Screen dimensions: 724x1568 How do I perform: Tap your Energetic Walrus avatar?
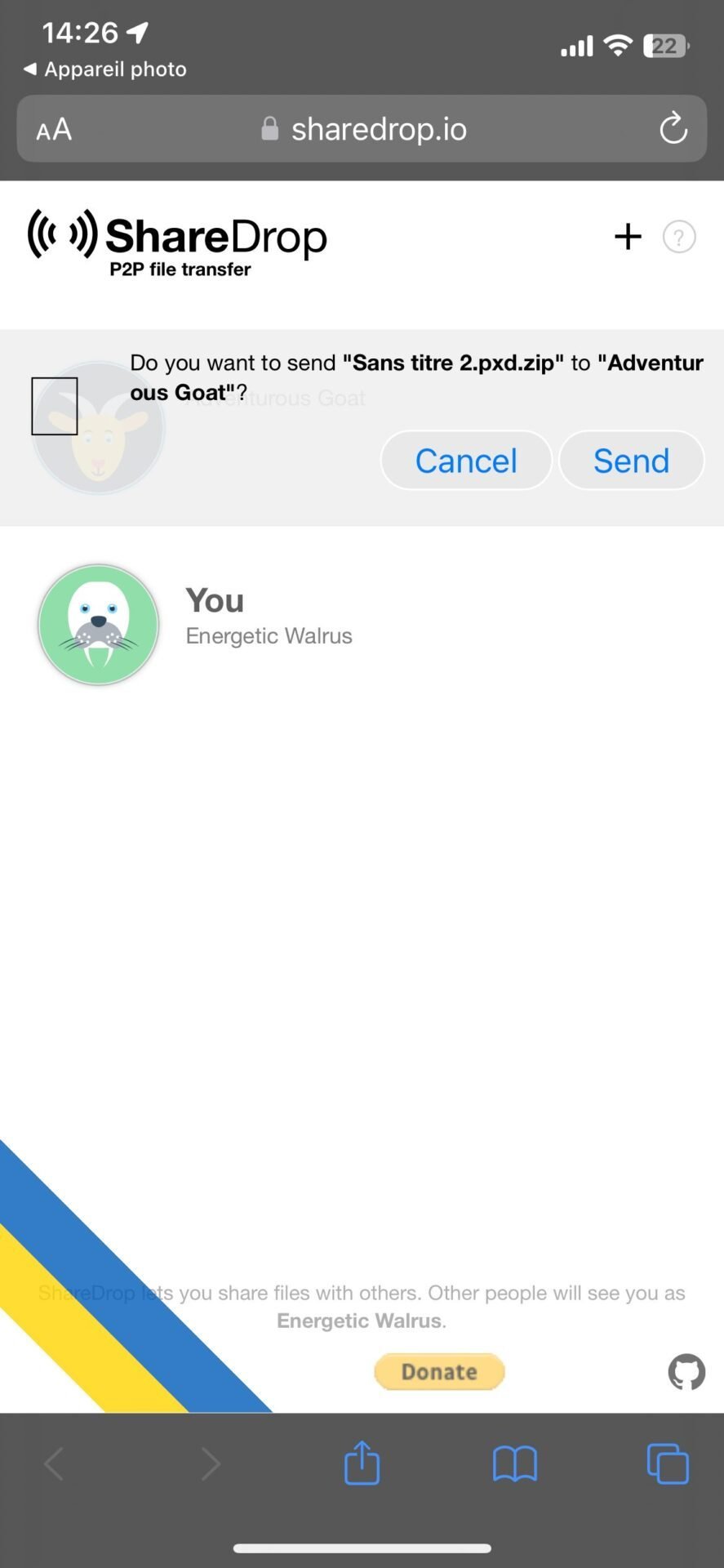(x=99, y=625)
